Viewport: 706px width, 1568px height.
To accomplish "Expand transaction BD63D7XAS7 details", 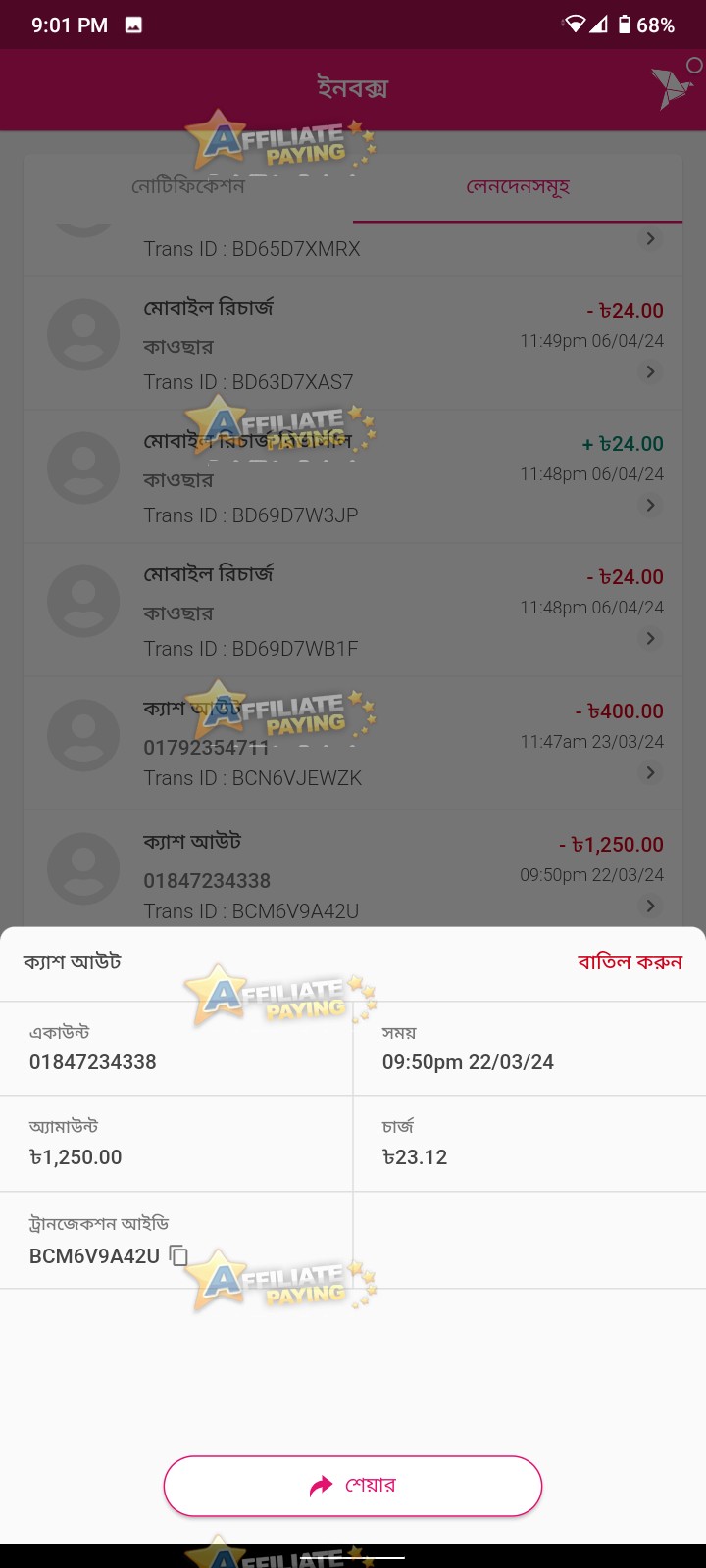I will tap(650, 371).
